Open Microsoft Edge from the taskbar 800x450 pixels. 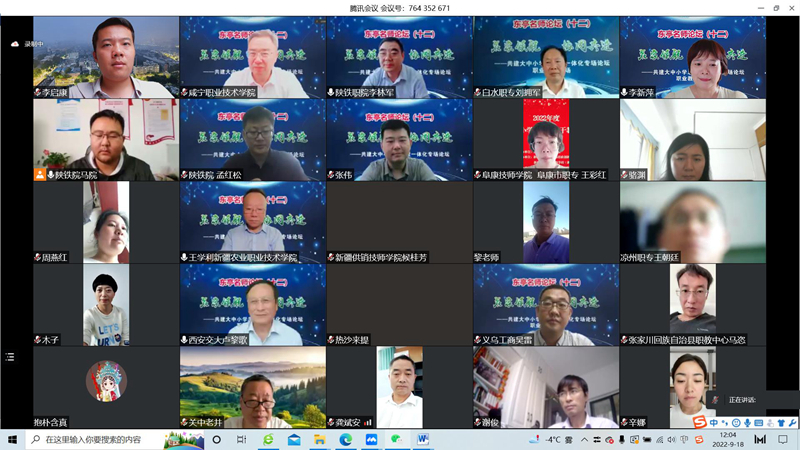point(346,439)
